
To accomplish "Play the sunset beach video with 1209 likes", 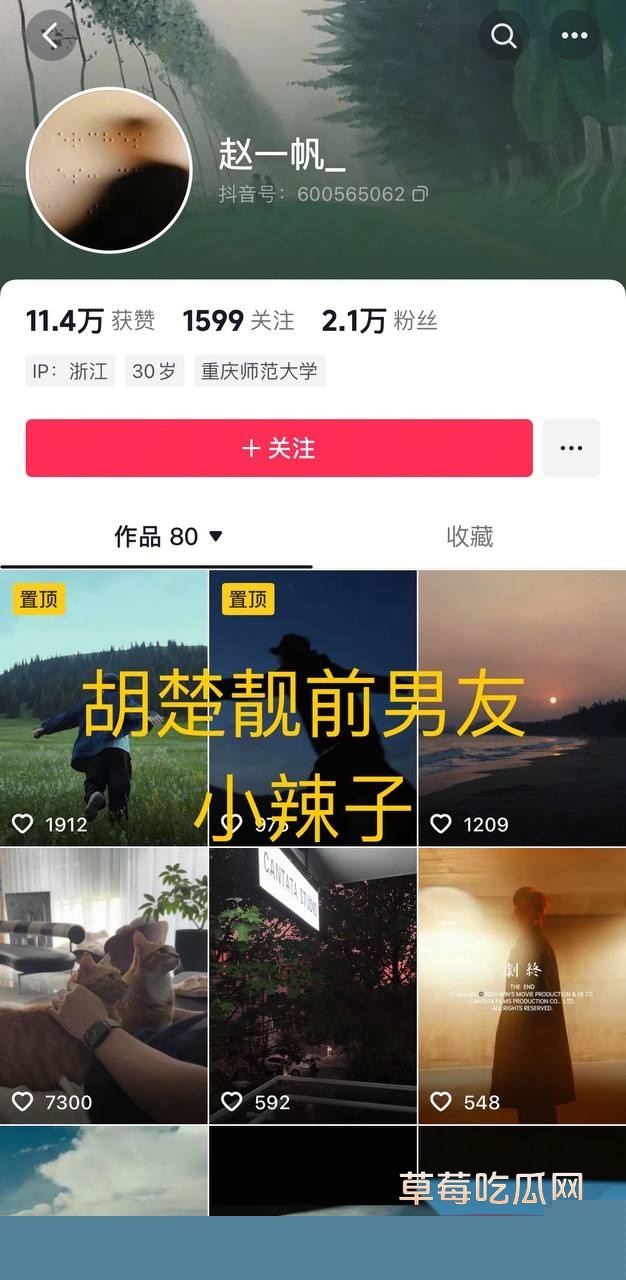I will click(x=521, y=708).
